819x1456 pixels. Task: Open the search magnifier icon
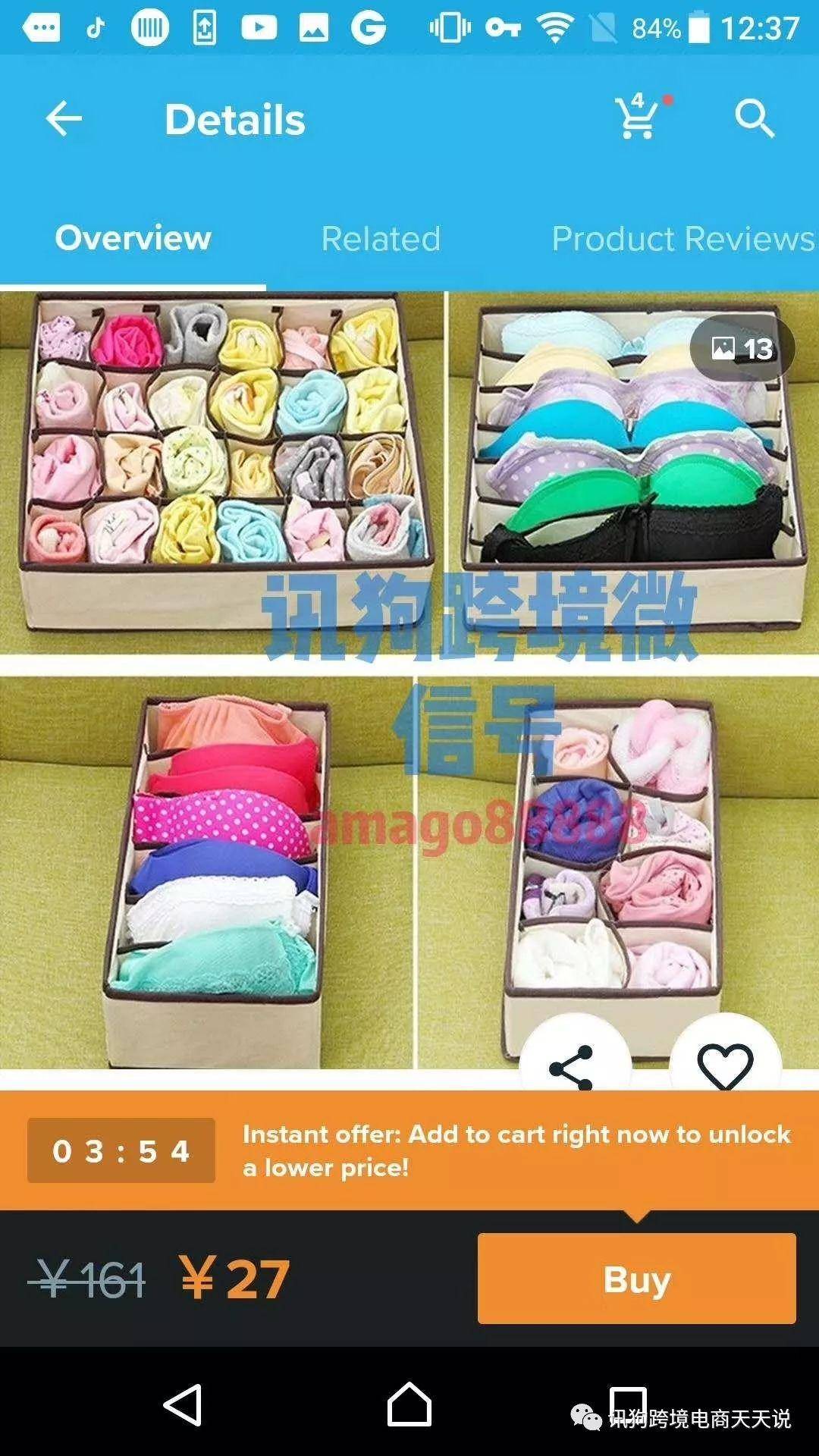(754, 119)
